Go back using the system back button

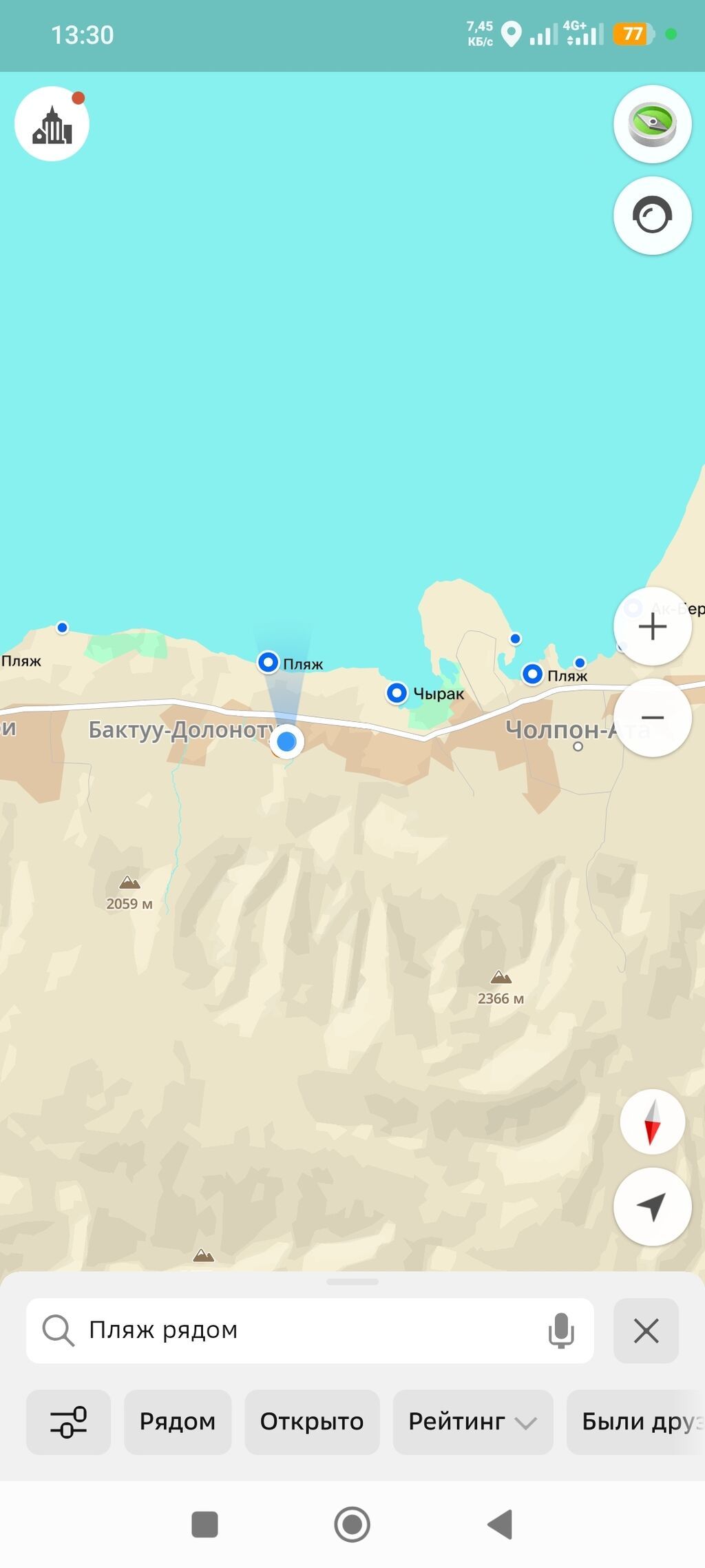[x=501, y=1525]
